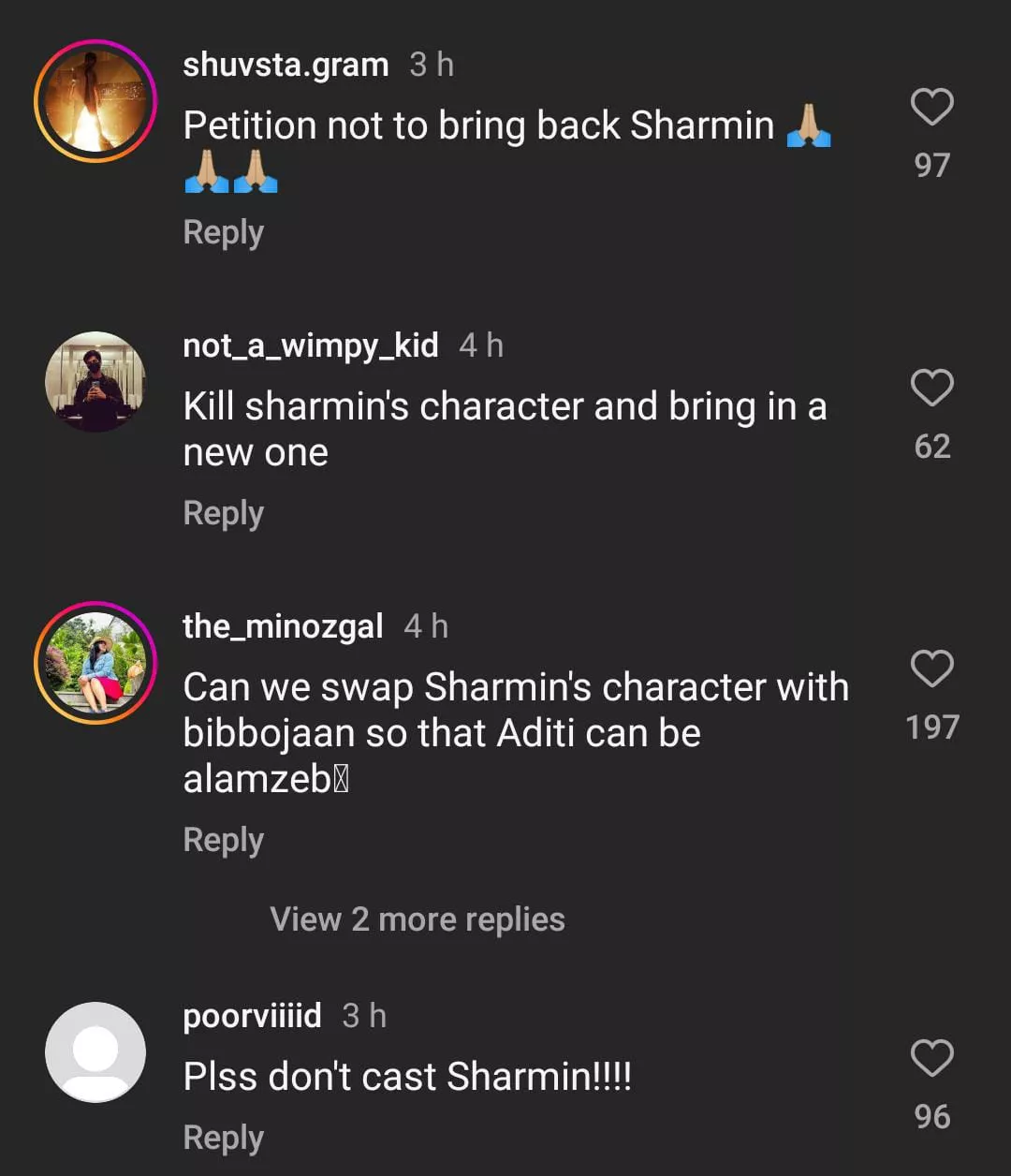Image resolution: width=1011 pixels, height=1176 pixels.
Task: Open poorviiiid's profile avatar
Action: [x=95, y=1052]
